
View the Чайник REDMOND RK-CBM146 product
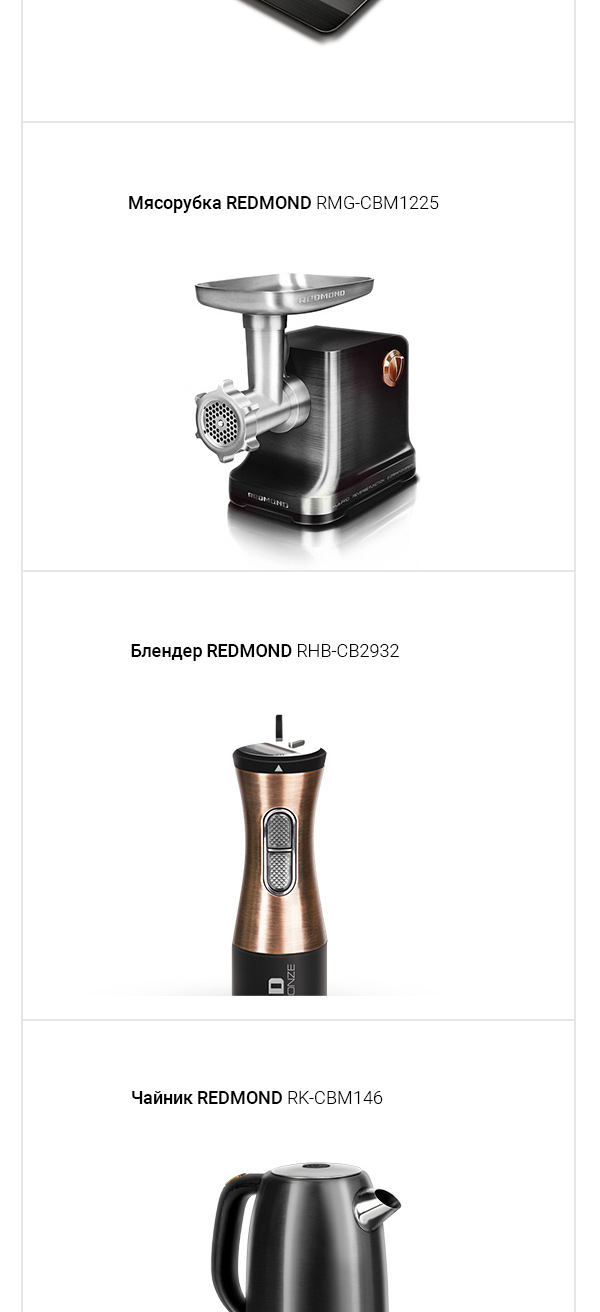pyautogui.click(x=257, y=1098)
